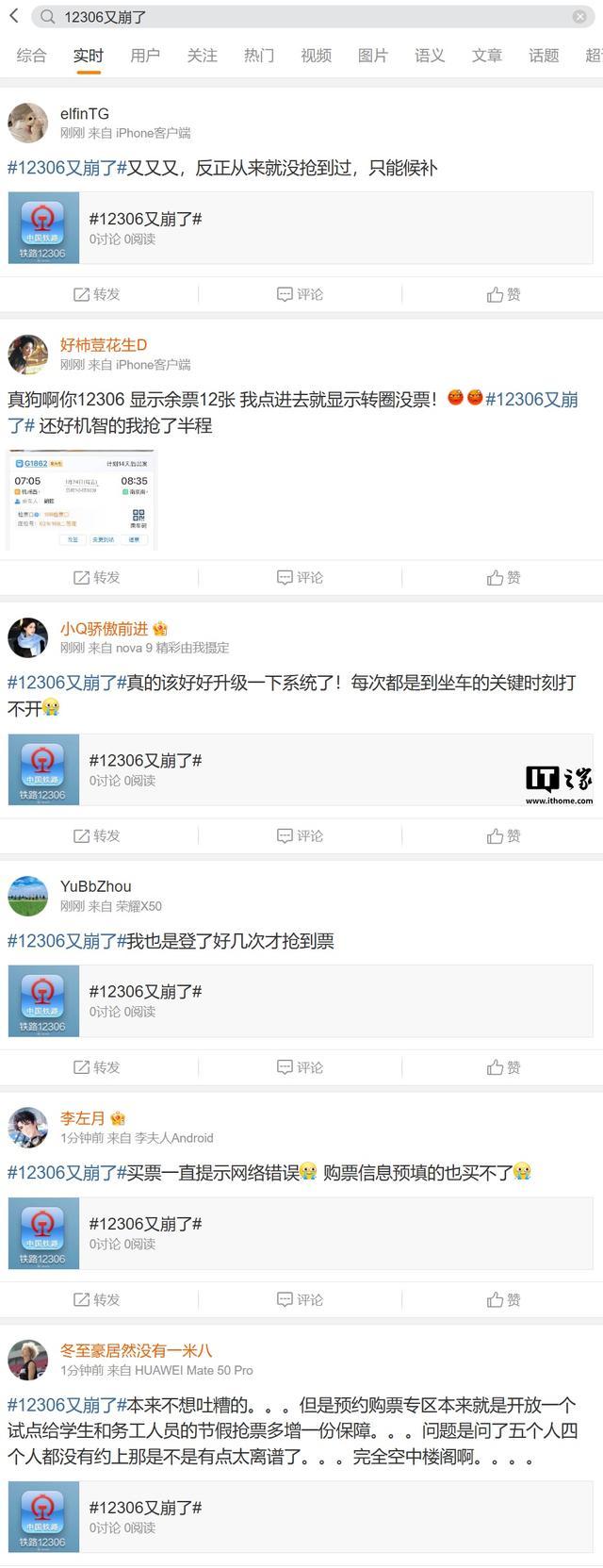This screenshot has width=603, height=1568.
Task: Open 冬至豪居然没有一米八's profile
Action: point(136,1351)
